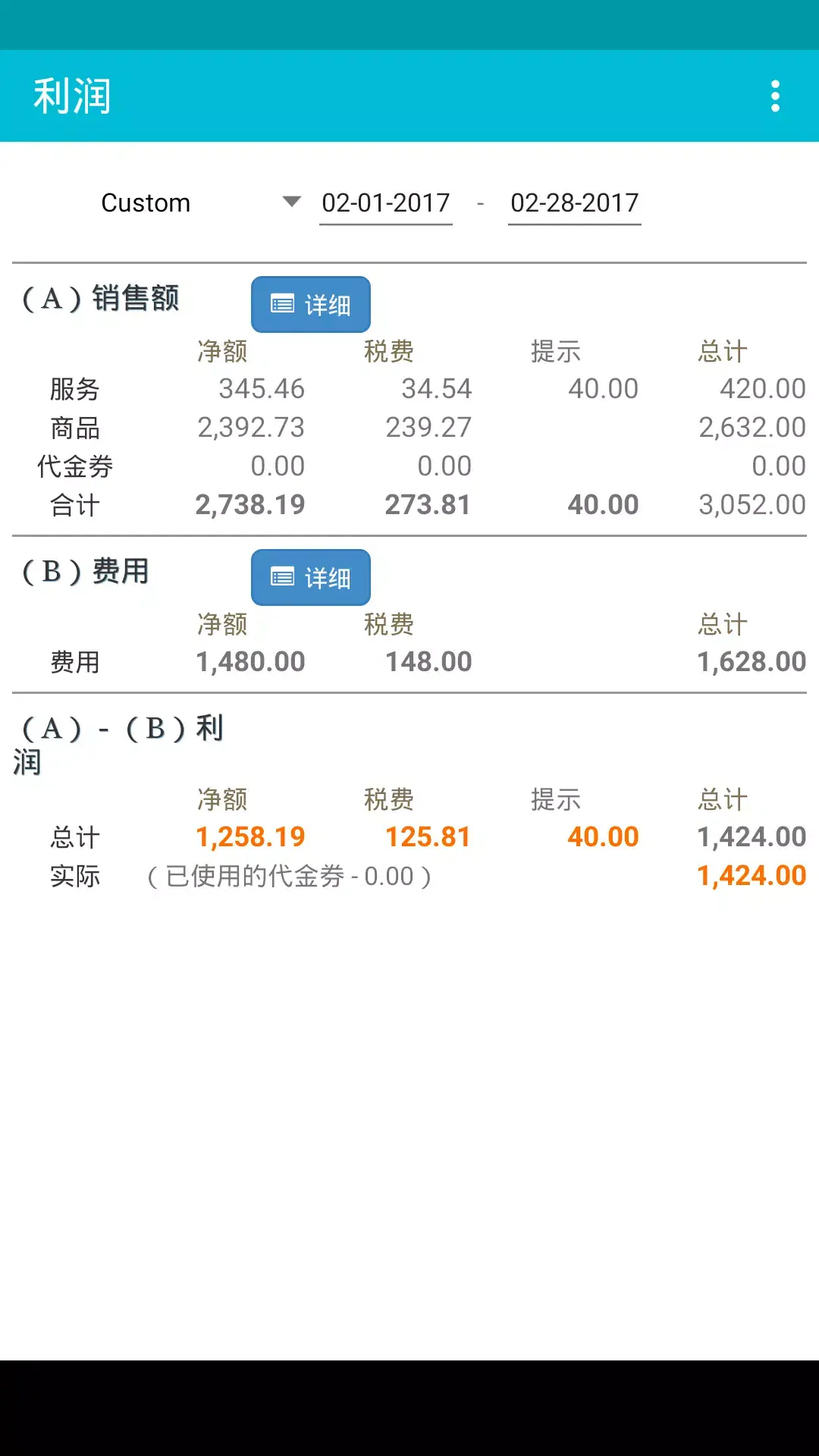
Task: Select the 实际 profit value 1,424.00
Action: pos(749,875)
